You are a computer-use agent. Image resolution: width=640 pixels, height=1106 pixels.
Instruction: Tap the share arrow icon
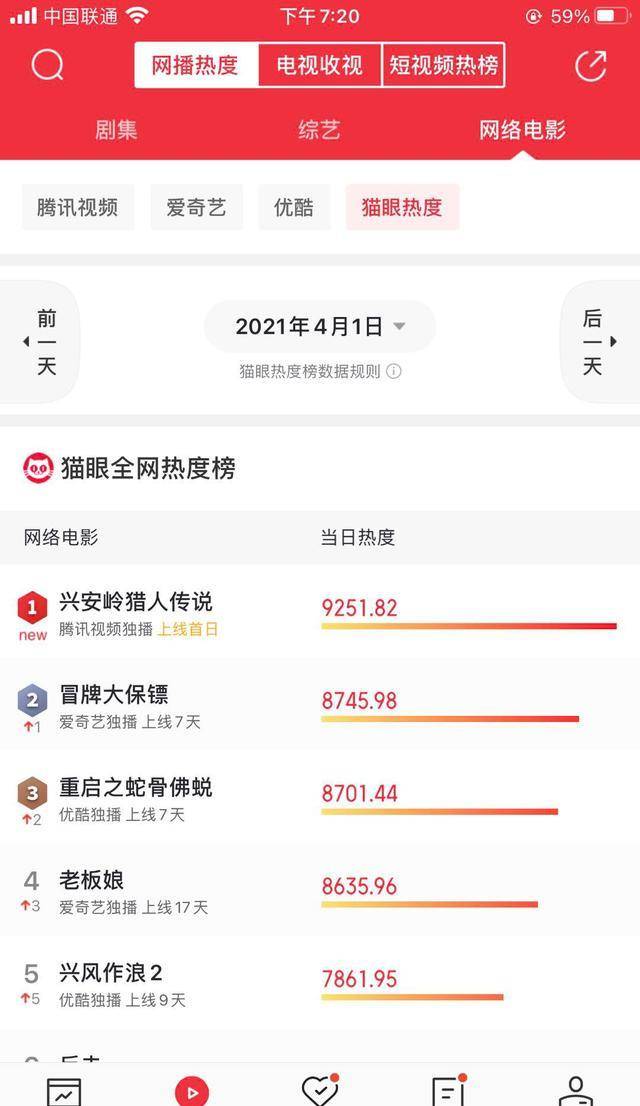[591, 66]
